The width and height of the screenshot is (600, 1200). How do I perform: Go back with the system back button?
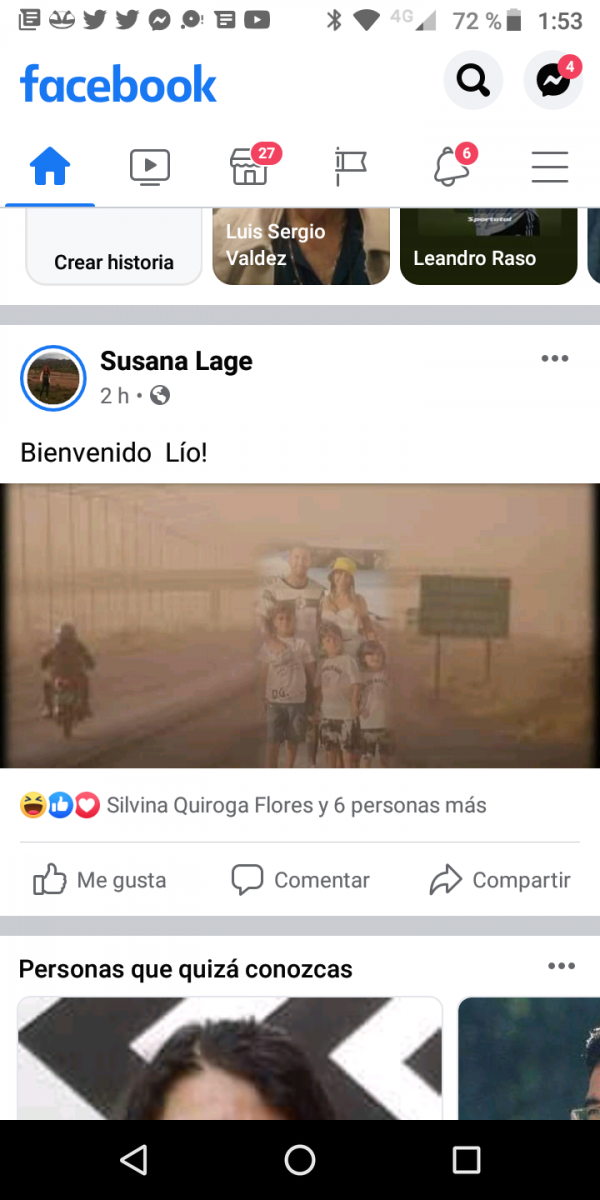pos(133,1160)
